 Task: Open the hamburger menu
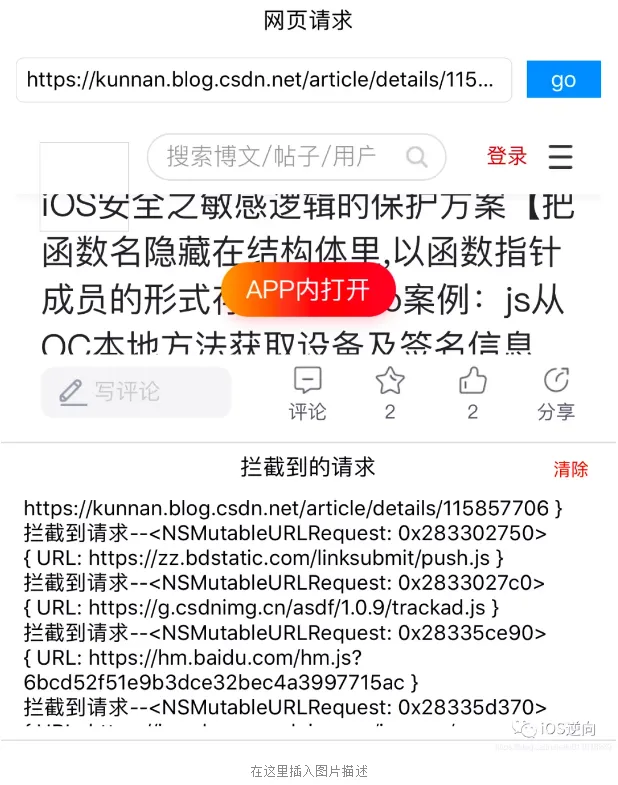point(561,157)
